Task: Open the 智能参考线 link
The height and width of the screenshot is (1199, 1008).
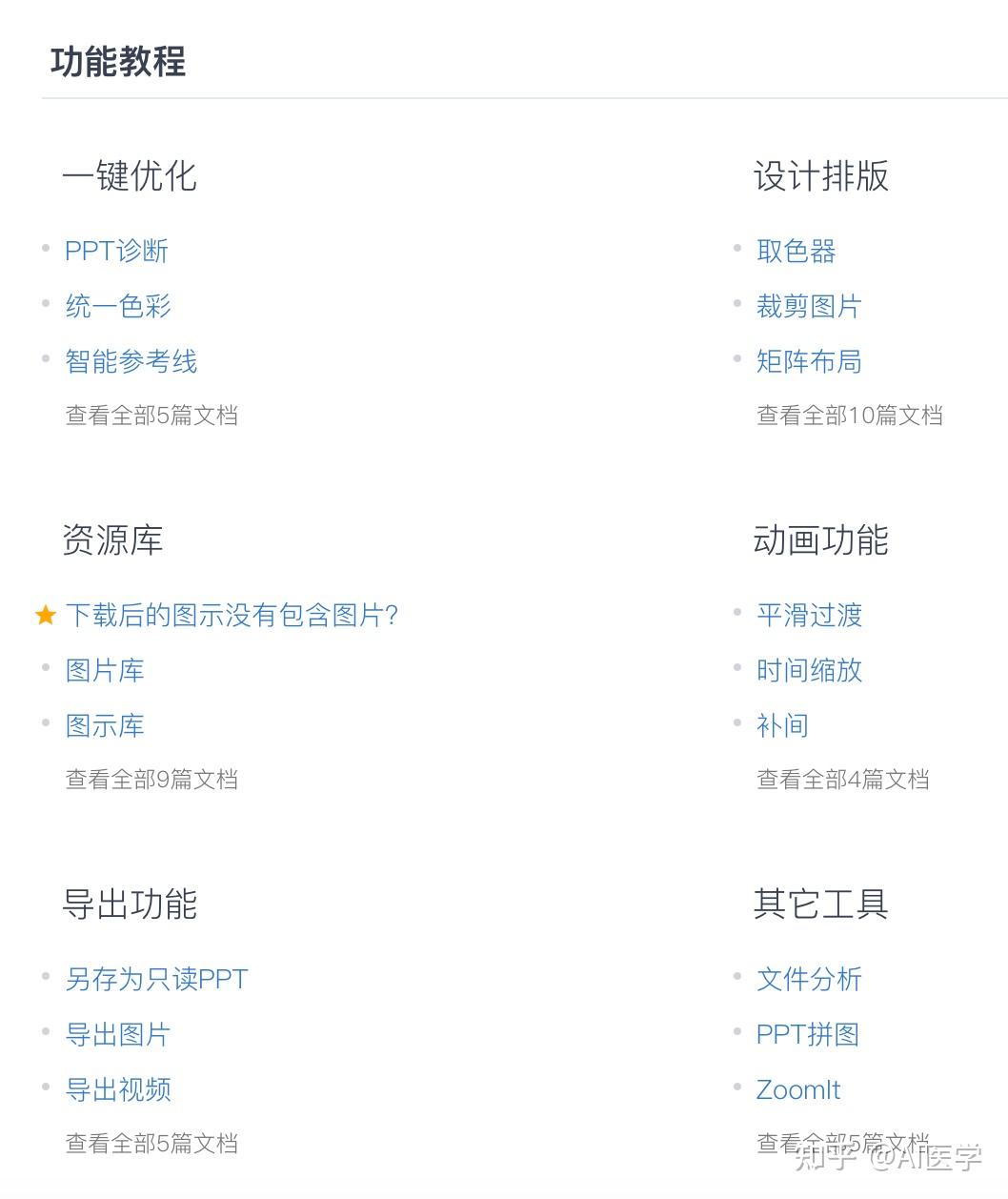Action: tap(131, 361)
